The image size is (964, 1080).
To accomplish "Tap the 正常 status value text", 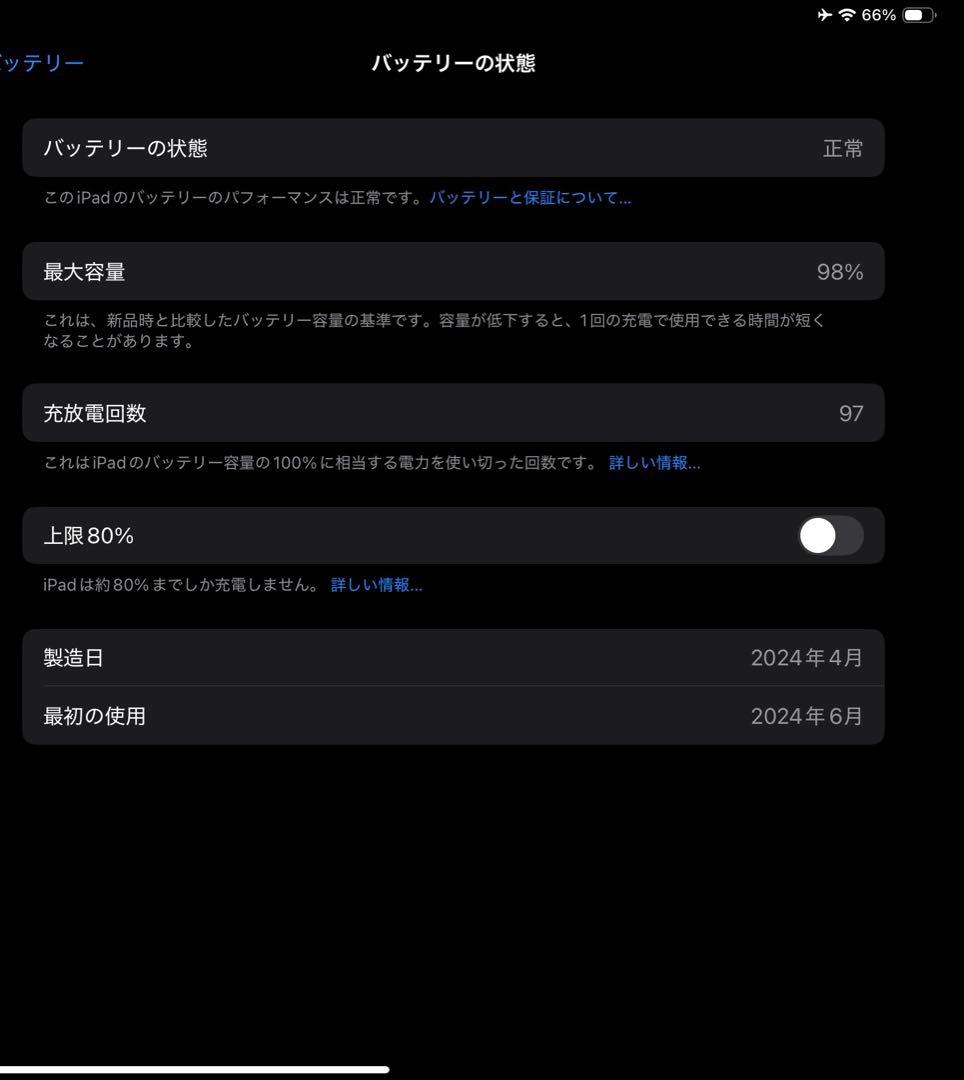I will 843,147.
